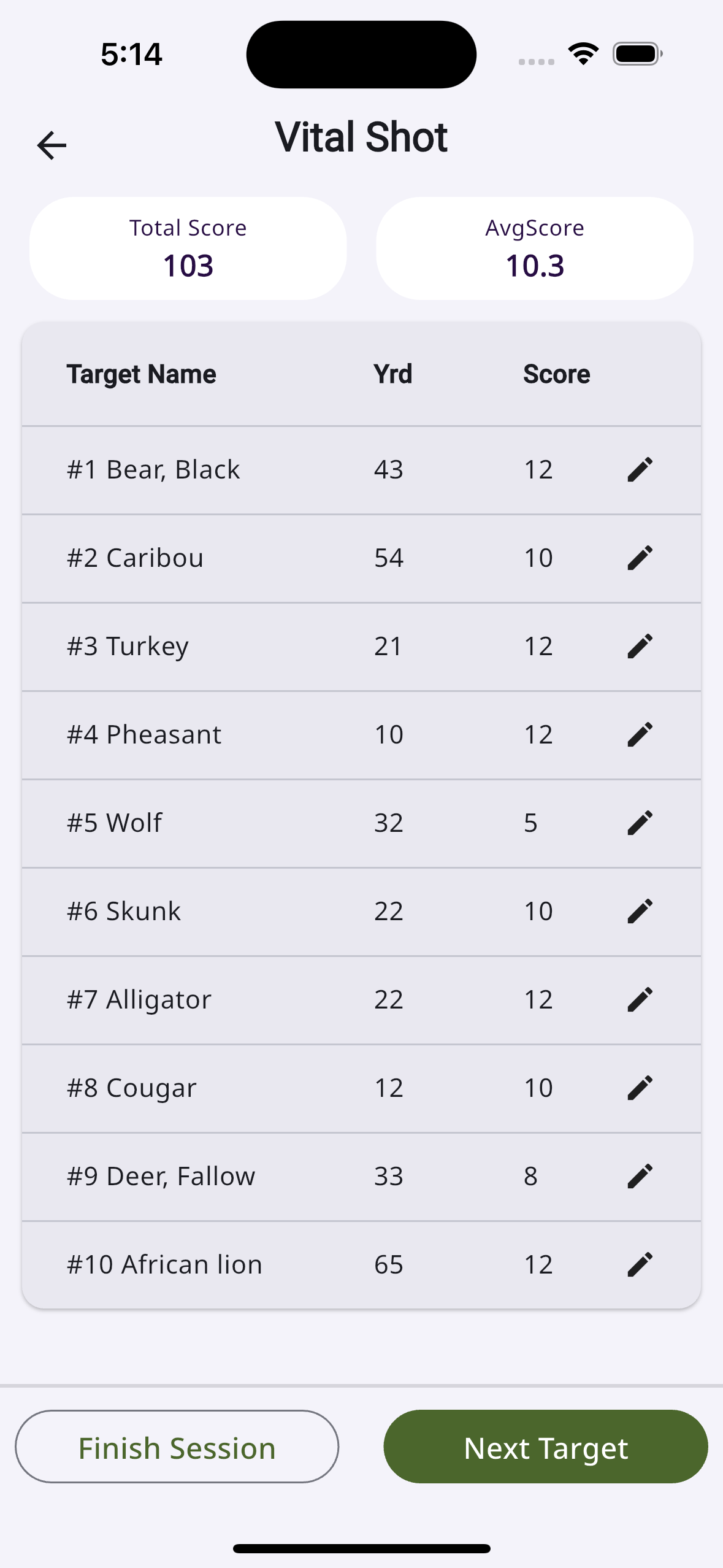Click the Target Name column header
723x1568 pixels.
141,373
